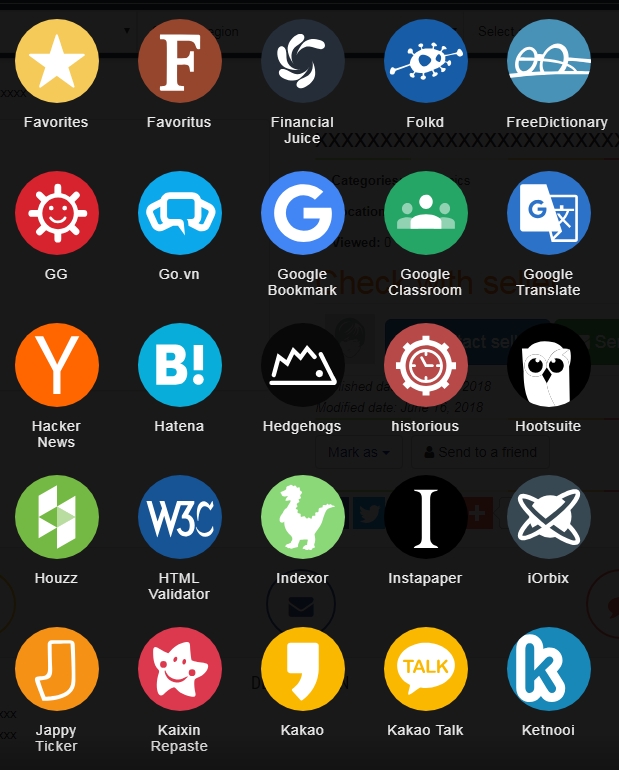Share to Favorites
This screenshot has width=619, height=770.
(x=57, y=61)
